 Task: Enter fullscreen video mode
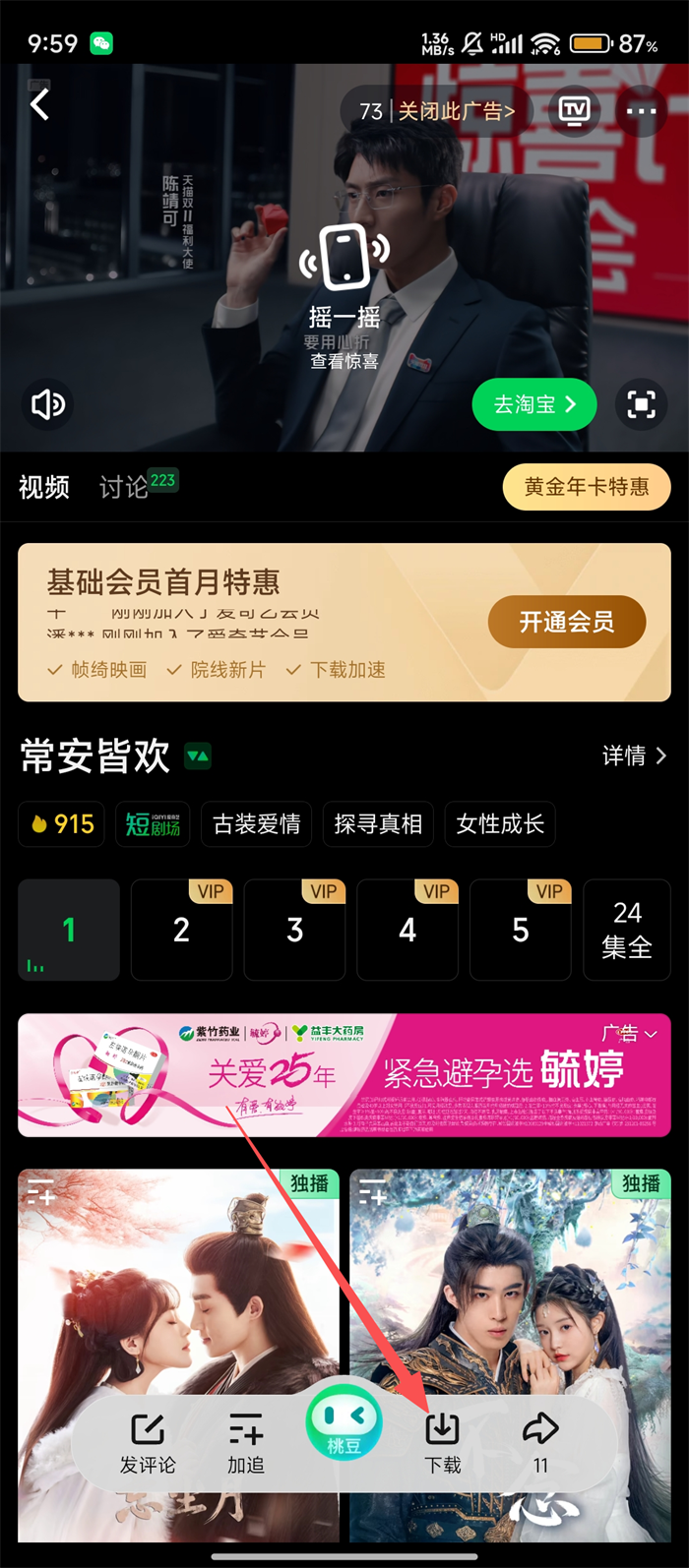[x=641, y=404]
